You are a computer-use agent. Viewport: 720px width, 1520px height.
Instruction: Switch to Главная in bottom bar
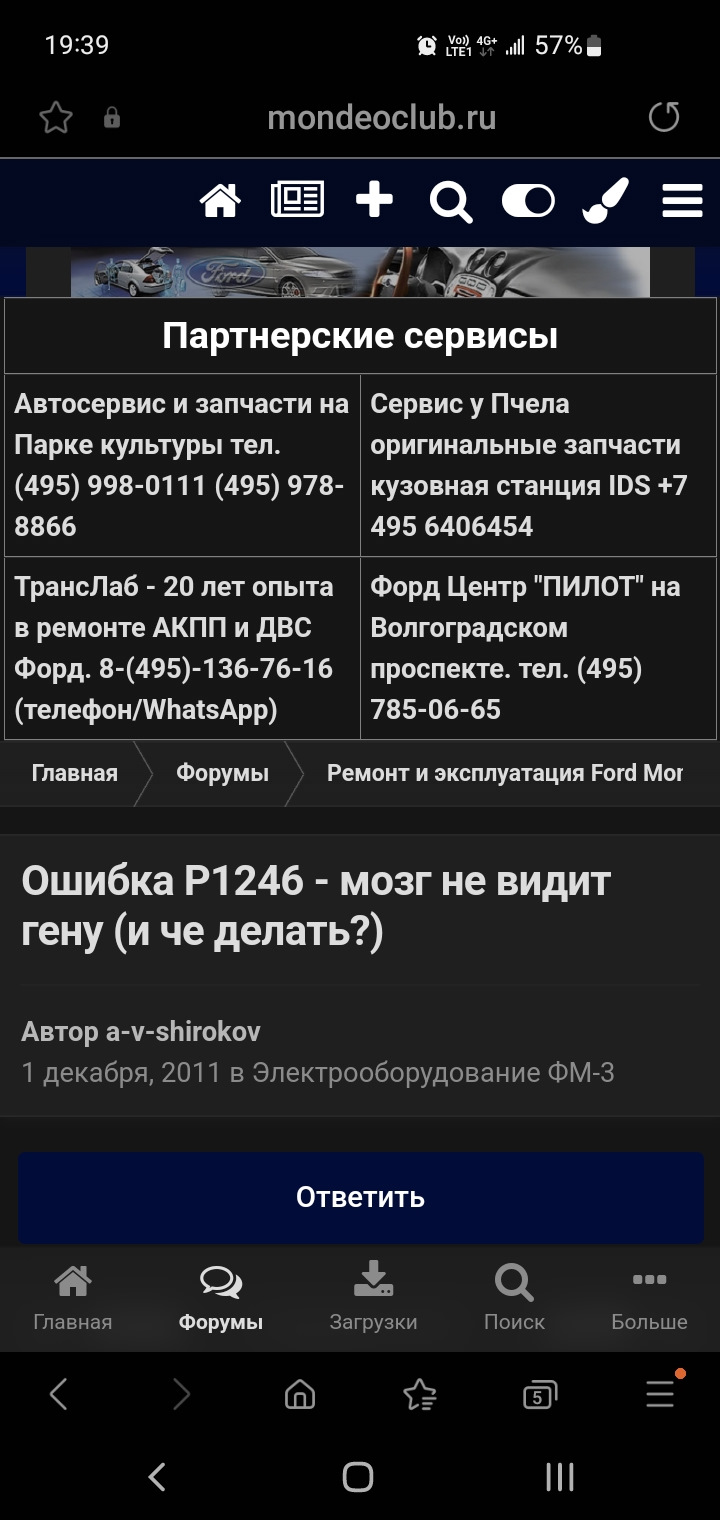[73, 1299]
